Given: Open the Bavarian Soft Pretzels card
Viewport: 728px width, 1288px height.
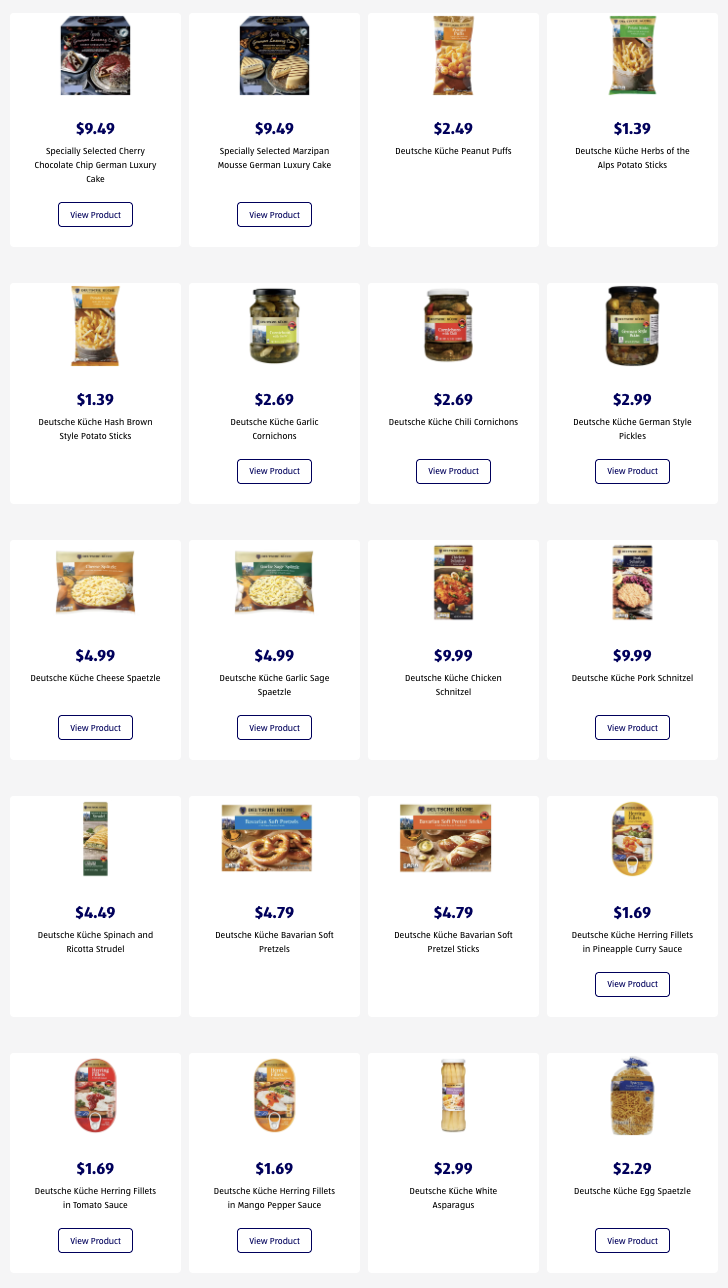Looking at the screenshot, I should click(274, 906).
